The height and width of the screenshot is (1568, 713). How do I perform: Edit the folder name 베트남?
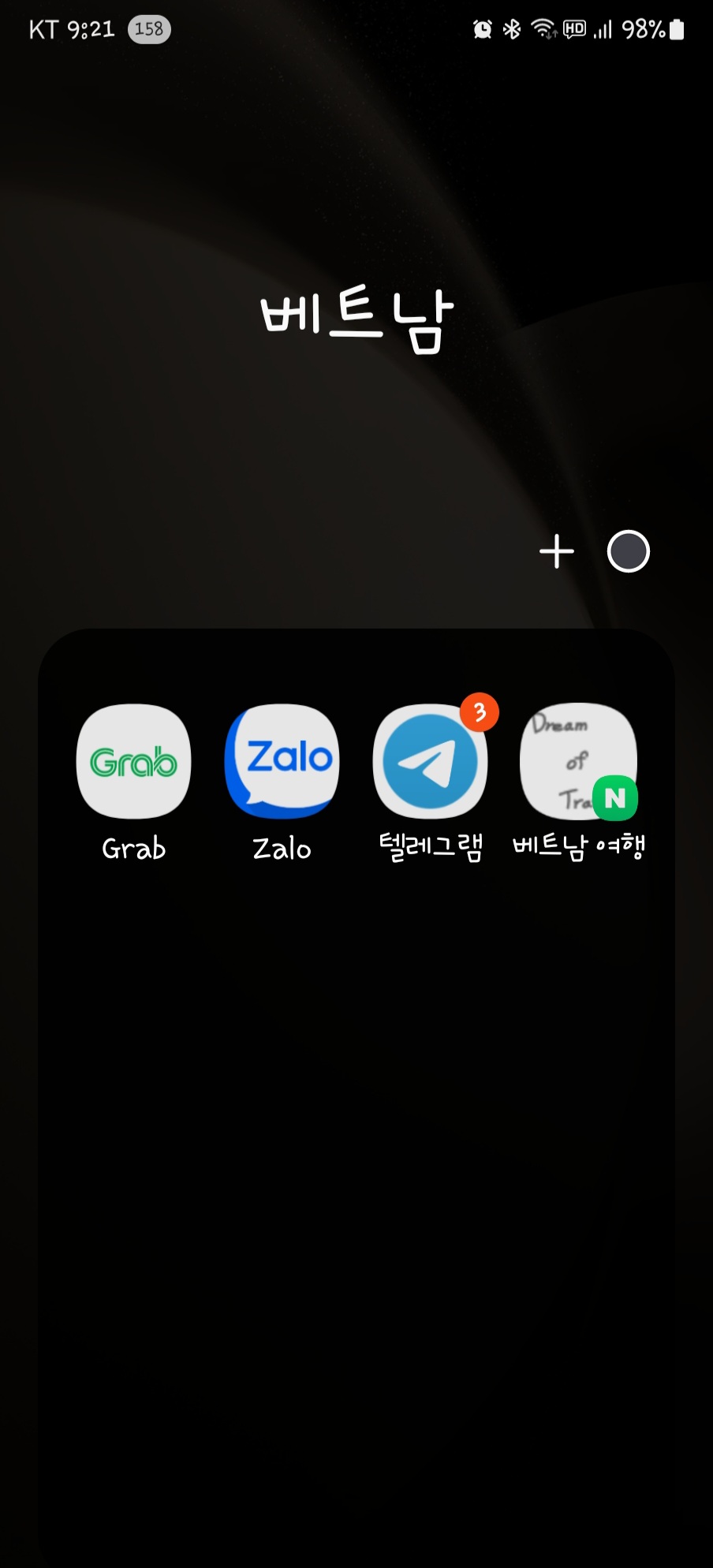click(356, 319)
